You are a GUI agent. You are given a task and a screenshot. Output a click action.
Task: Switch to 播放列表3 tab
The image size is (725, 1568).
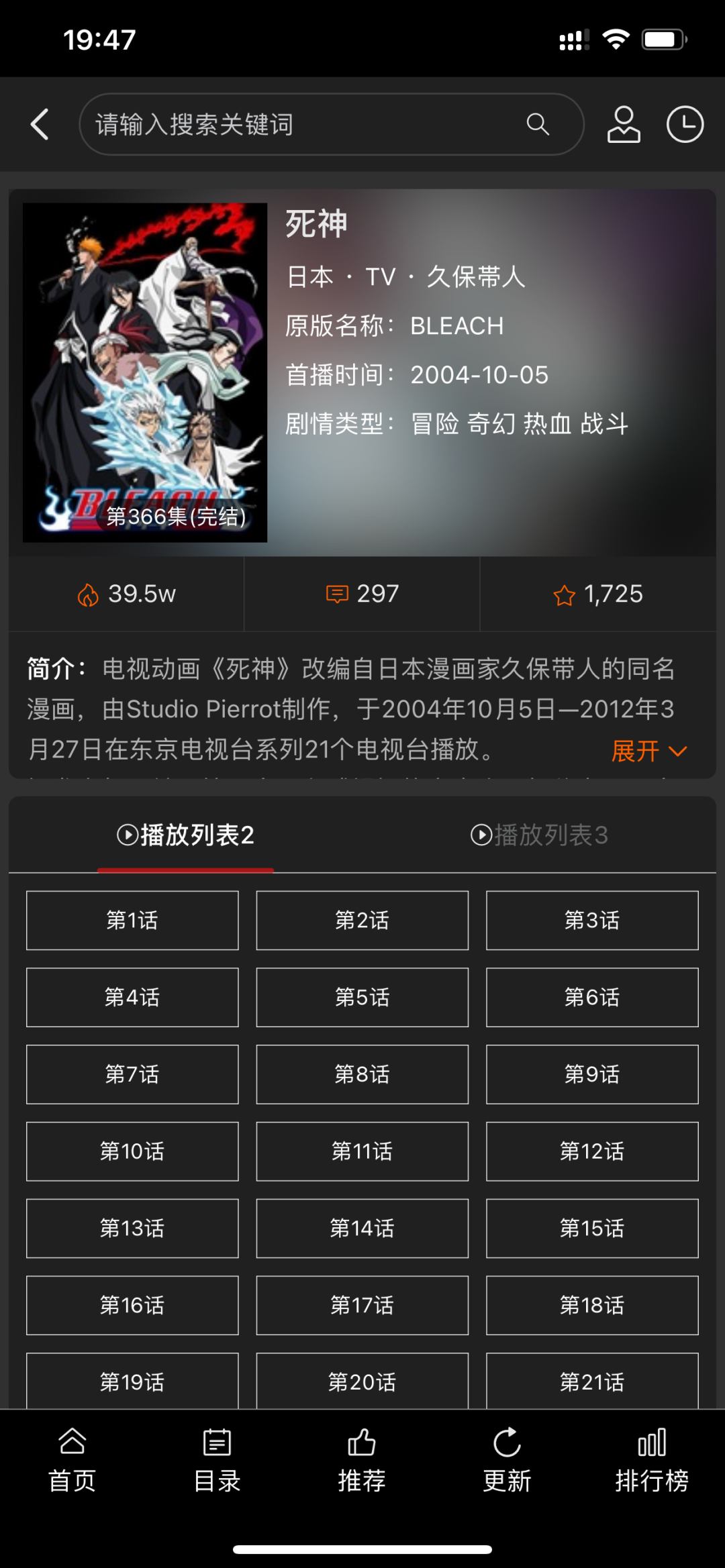(539, 835)
